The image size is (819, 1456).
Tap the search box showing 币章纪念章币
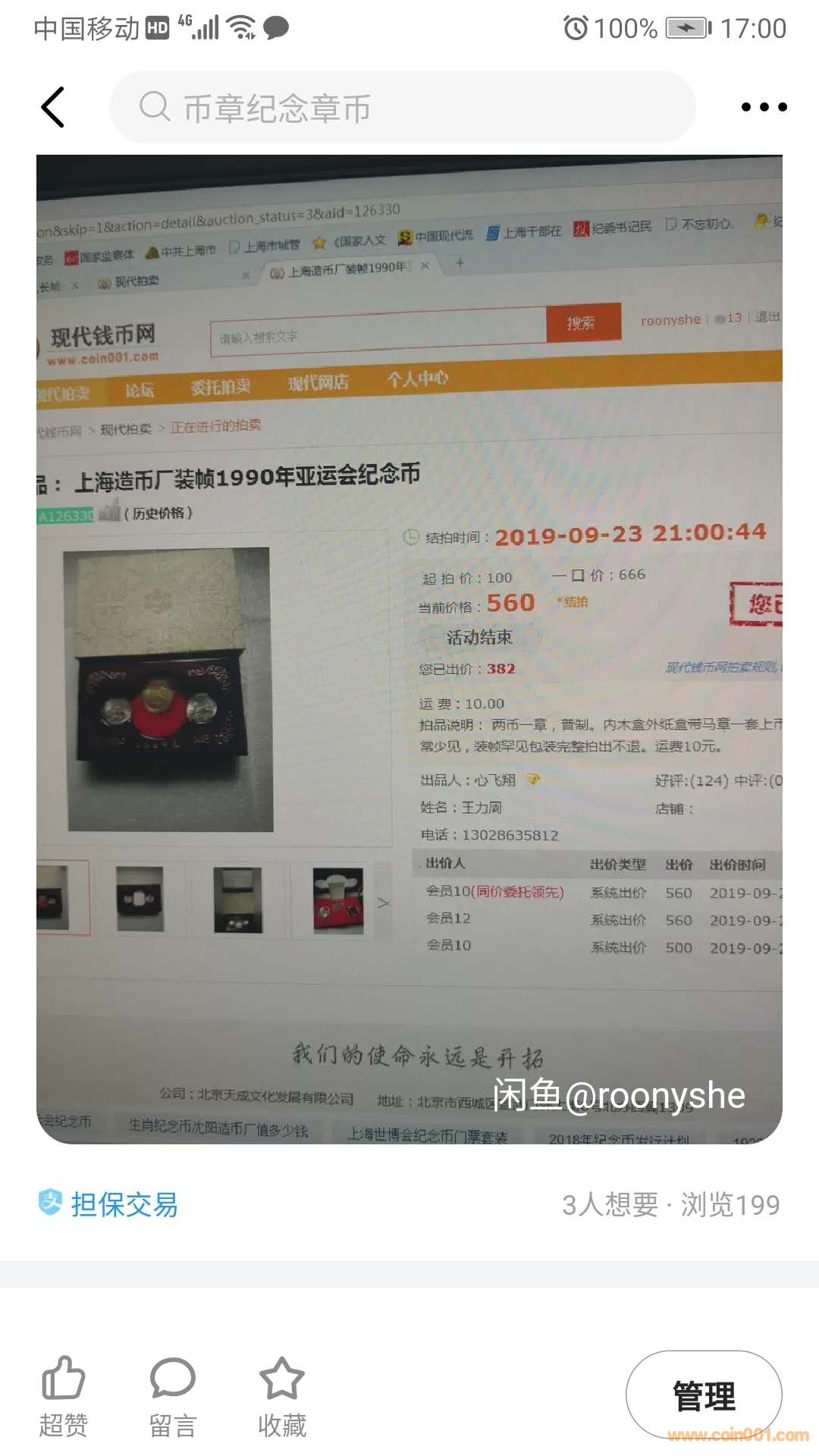coord(402,108)
